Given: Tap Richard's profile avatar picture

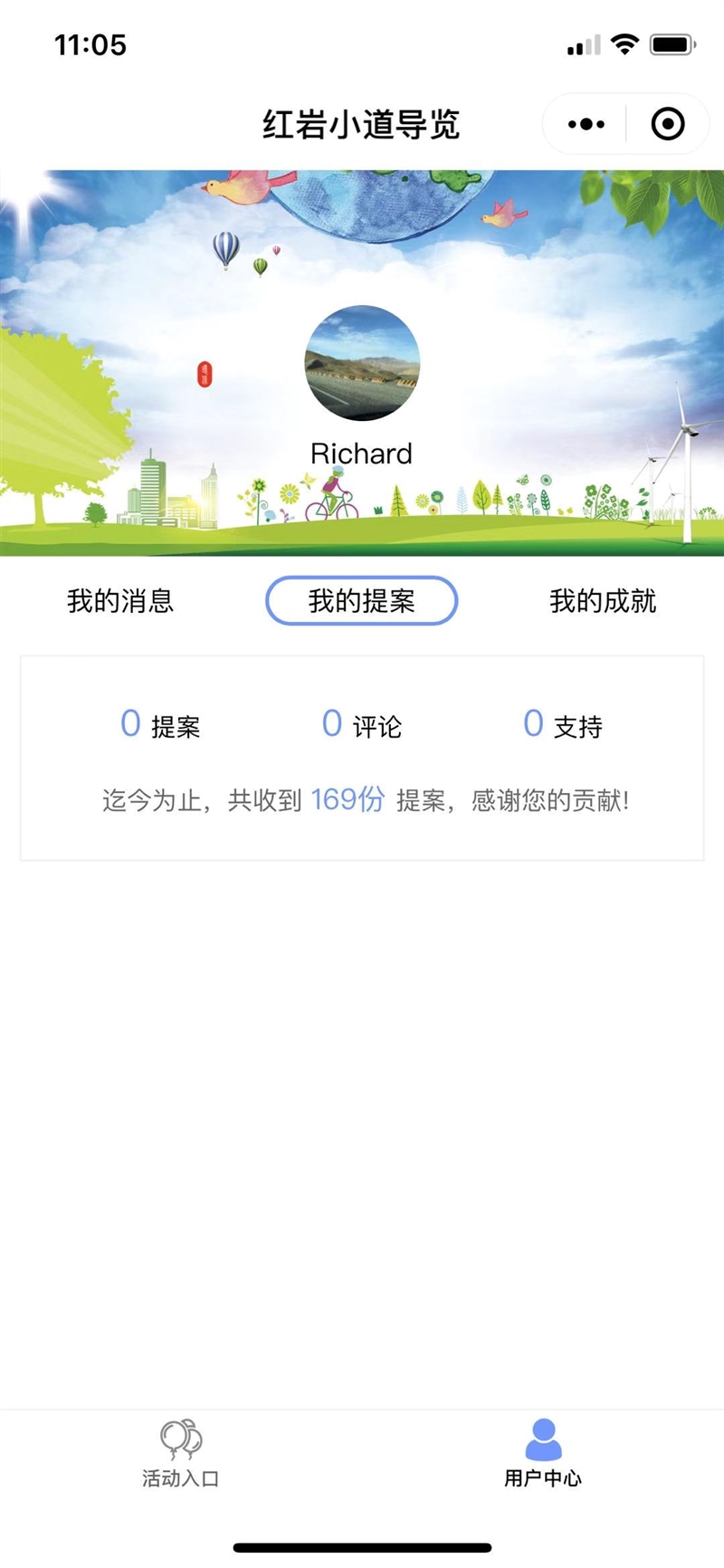Looking at the screenshot, I should [x=362, y=364].
